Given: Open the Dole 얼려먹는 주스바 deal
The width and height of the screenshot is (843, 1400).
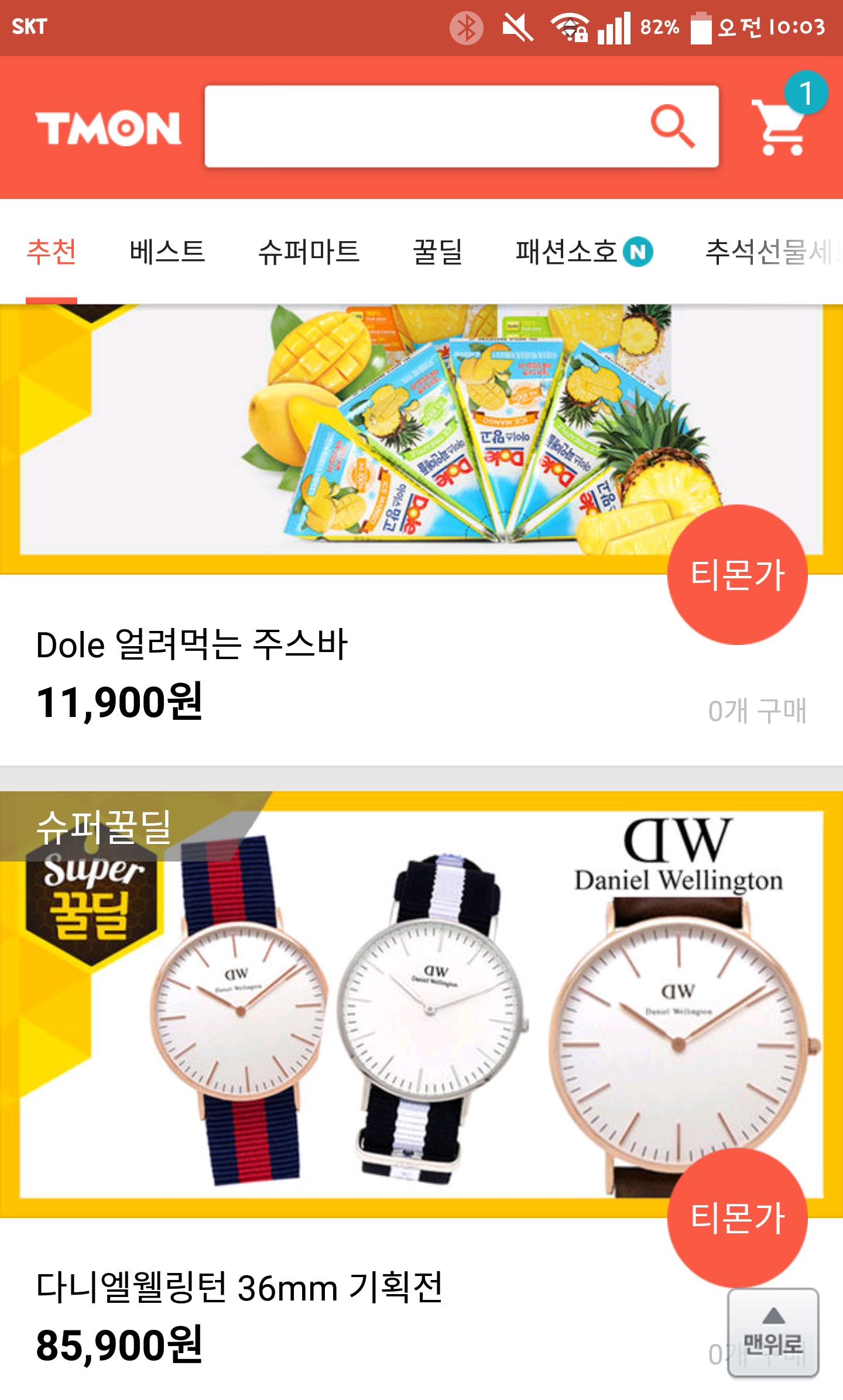Looking at the screenshot, I should tap(192, 644).
